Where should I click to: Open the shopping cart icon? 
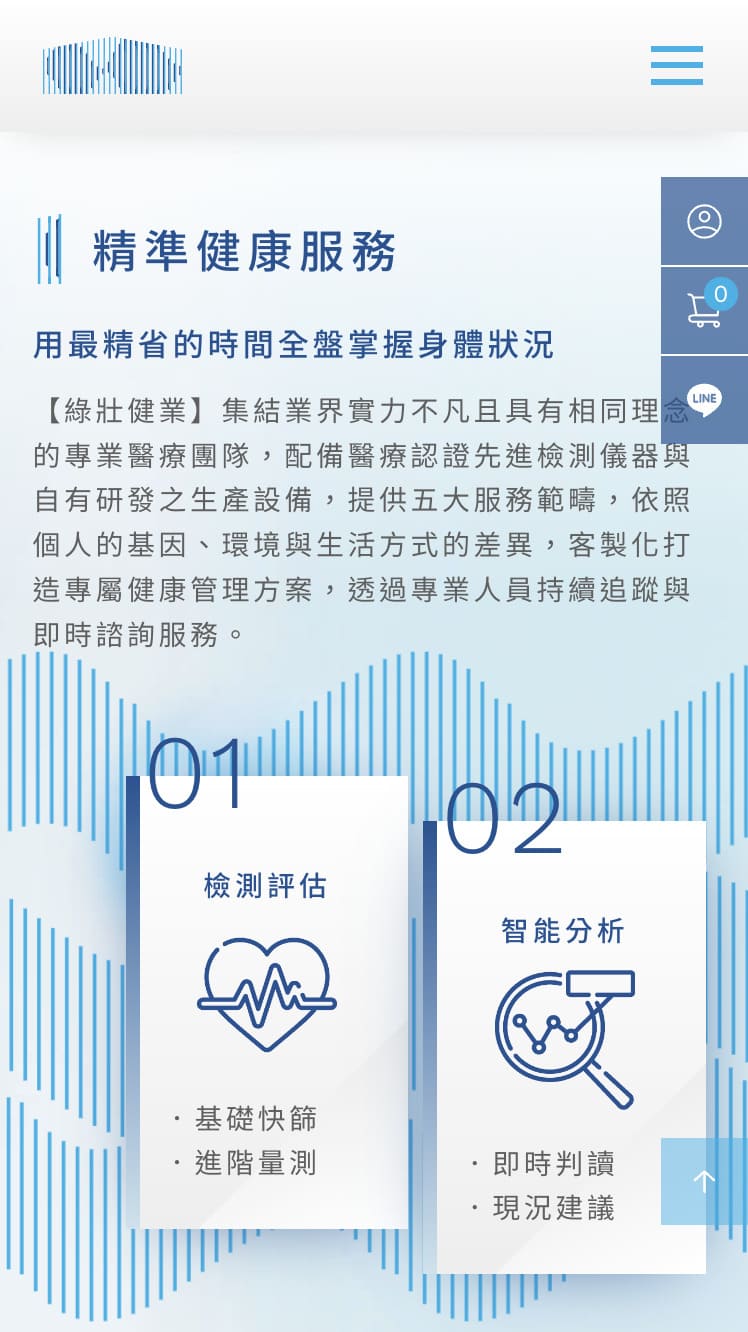[x=703, y=310]
